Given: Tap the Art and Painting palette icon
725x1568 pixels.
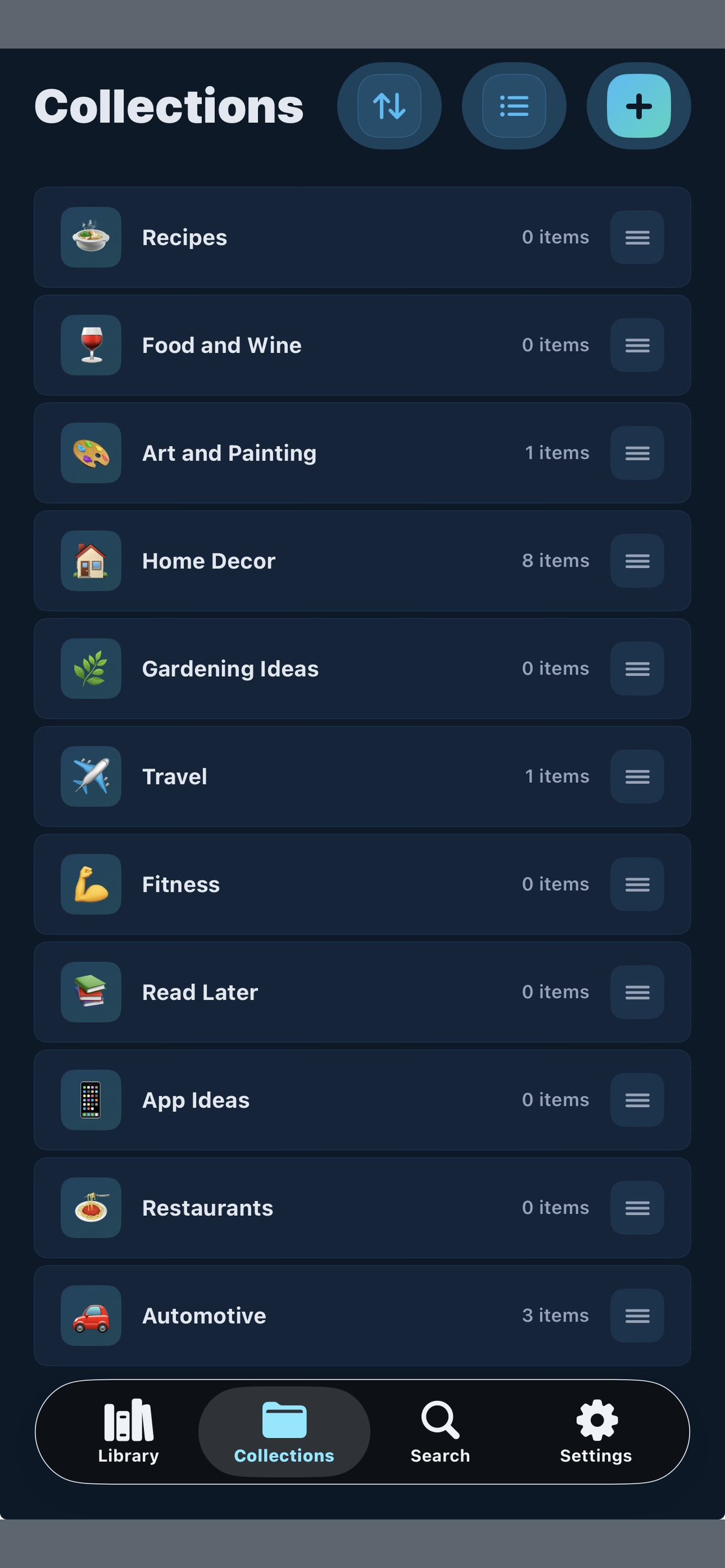Looking at the screenshot, I should click(x=90, y=452).
